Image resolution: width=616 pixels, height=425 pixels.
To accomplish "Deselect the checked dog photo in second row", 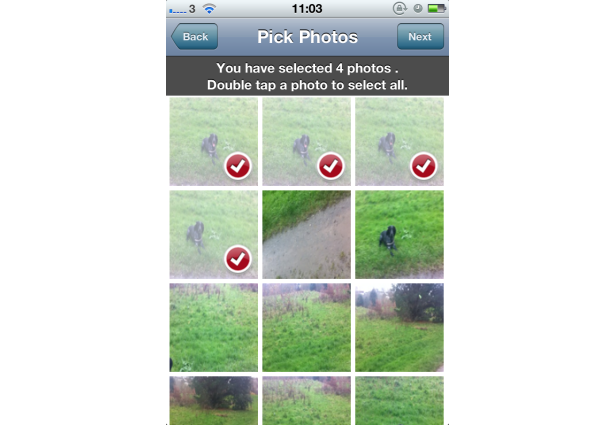I will click(x=212, y=234).
